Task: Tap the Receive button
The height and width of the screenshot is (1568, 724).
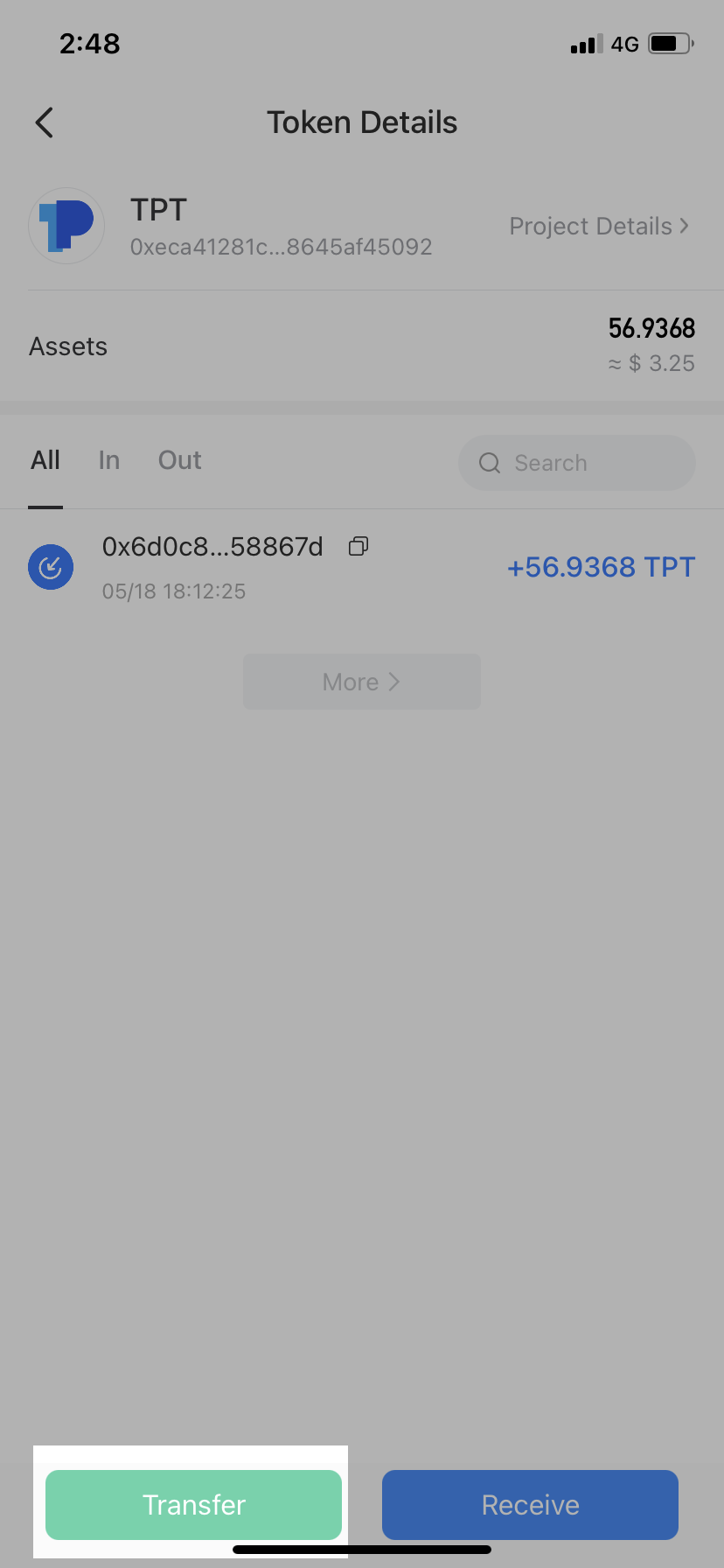Action: 530,1505
